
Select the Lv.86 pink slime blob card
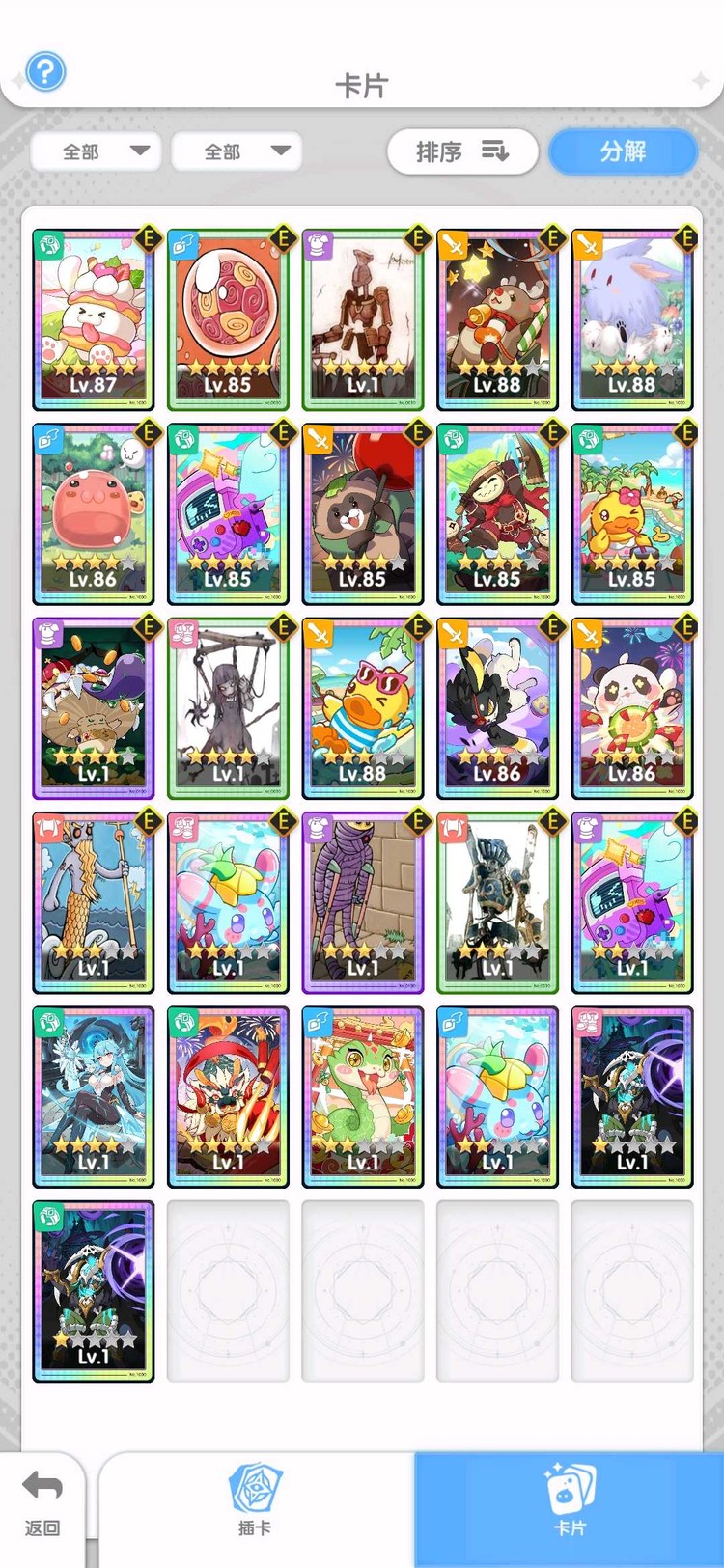[x=94, y=514]
